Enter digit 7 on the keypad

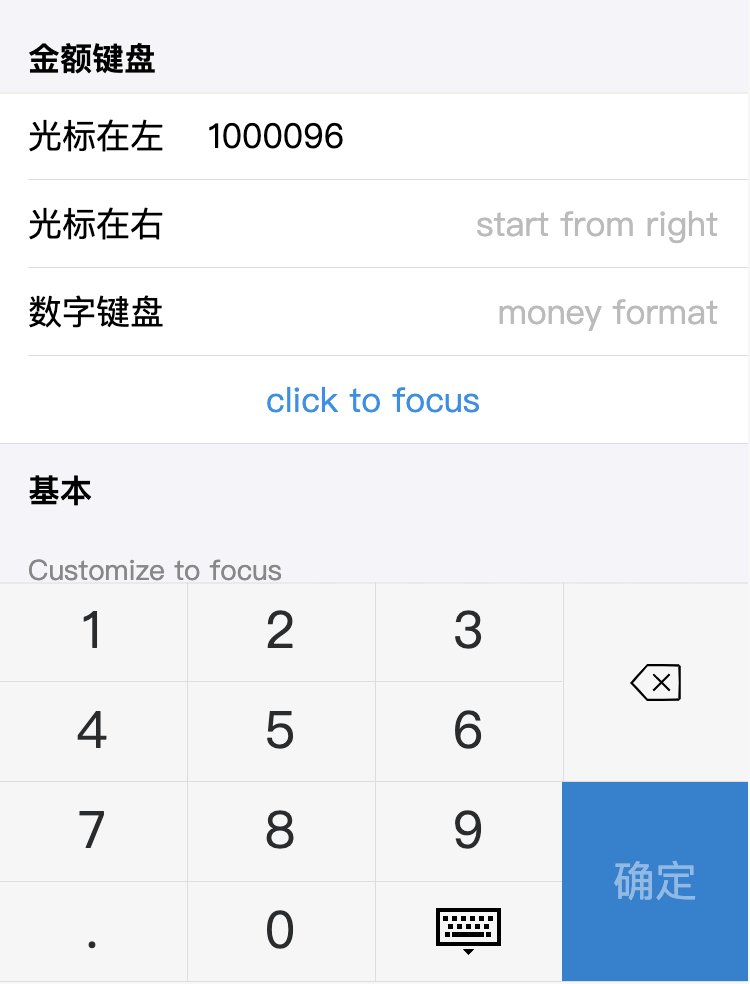pos(93,830)
